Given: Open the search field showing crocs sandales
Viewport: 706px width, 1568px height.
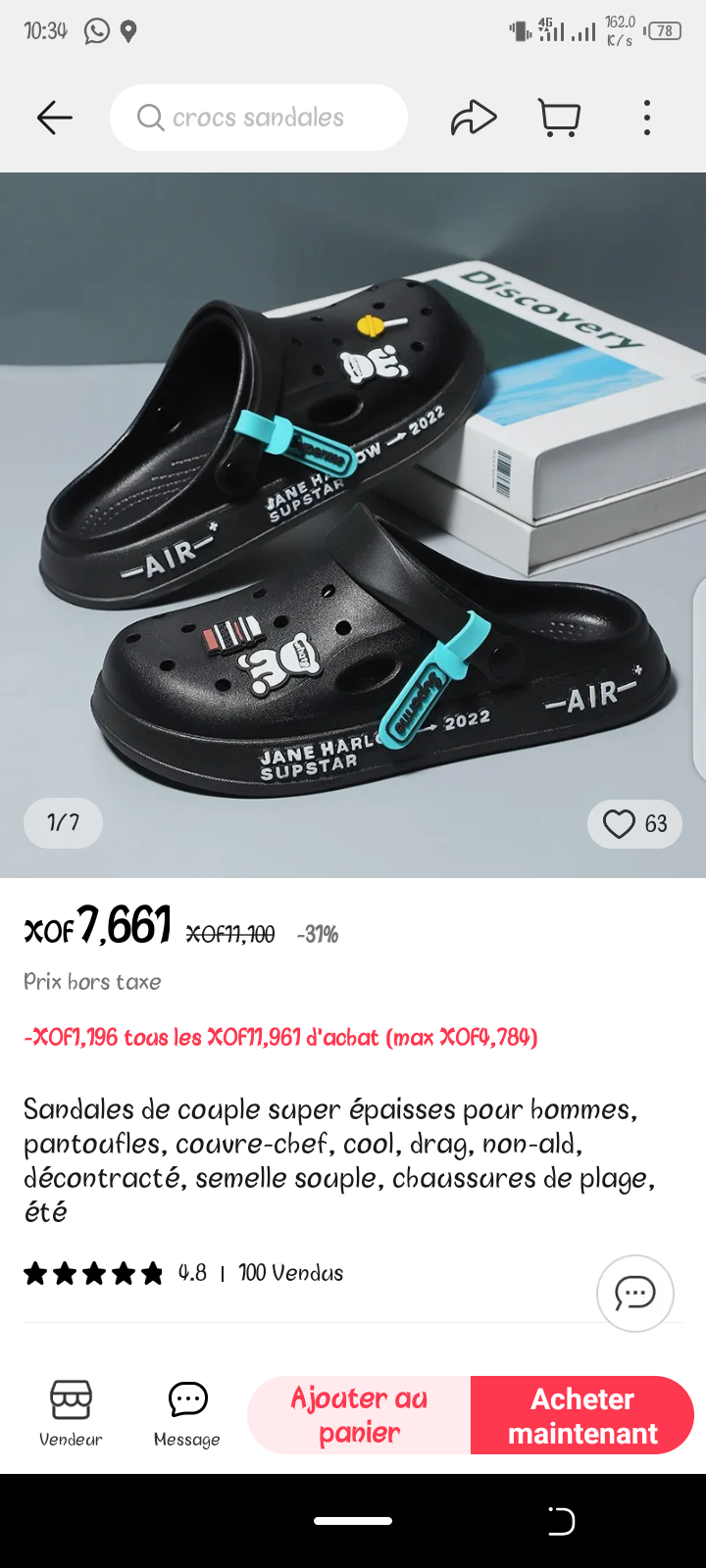Looking at the screenshot, I should pos(259,118).
